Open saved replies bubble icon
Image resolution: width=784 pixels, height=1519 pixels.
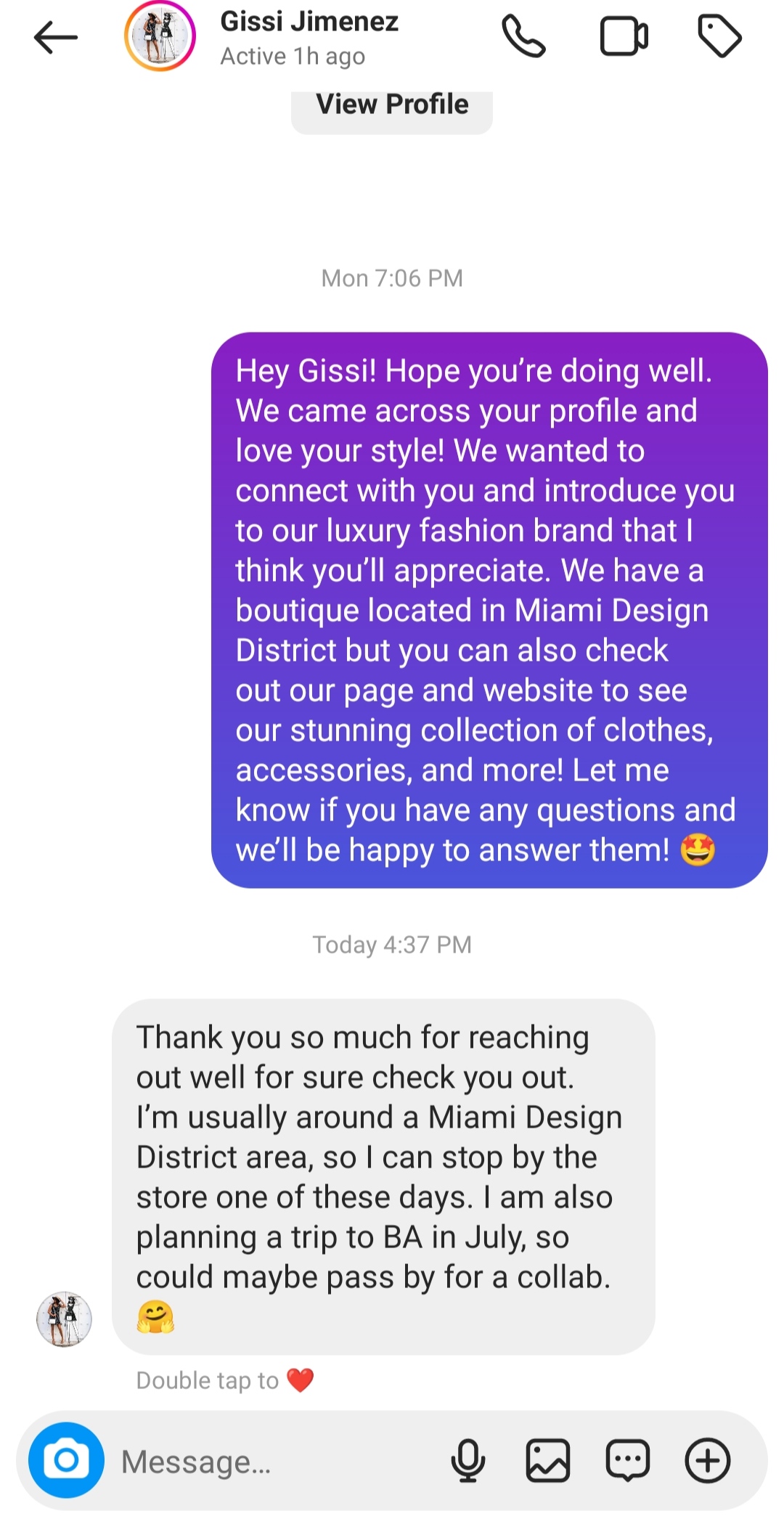point(627,1460)
